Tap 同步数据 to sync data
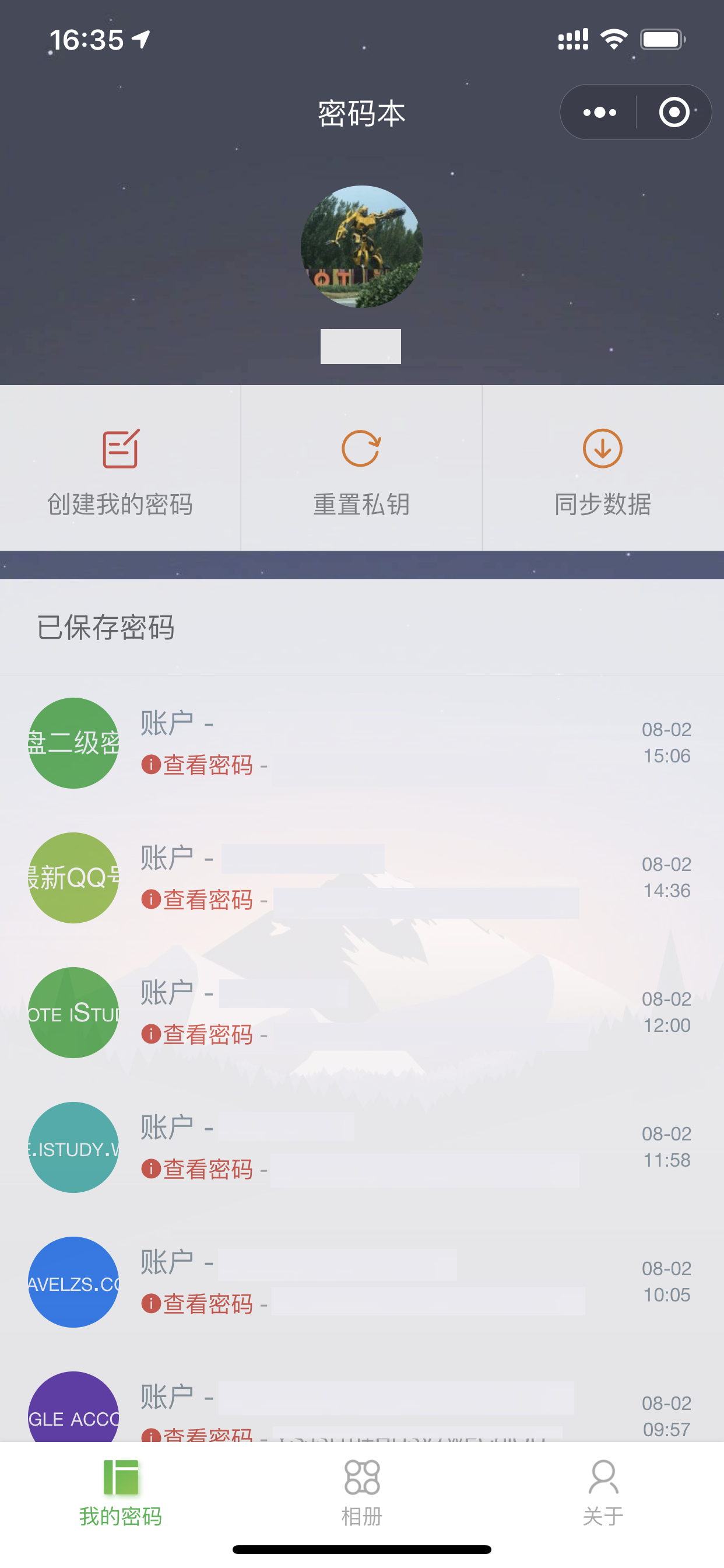Image resolution: width=724 pixels, height=1568 pixels. point(602,470)
